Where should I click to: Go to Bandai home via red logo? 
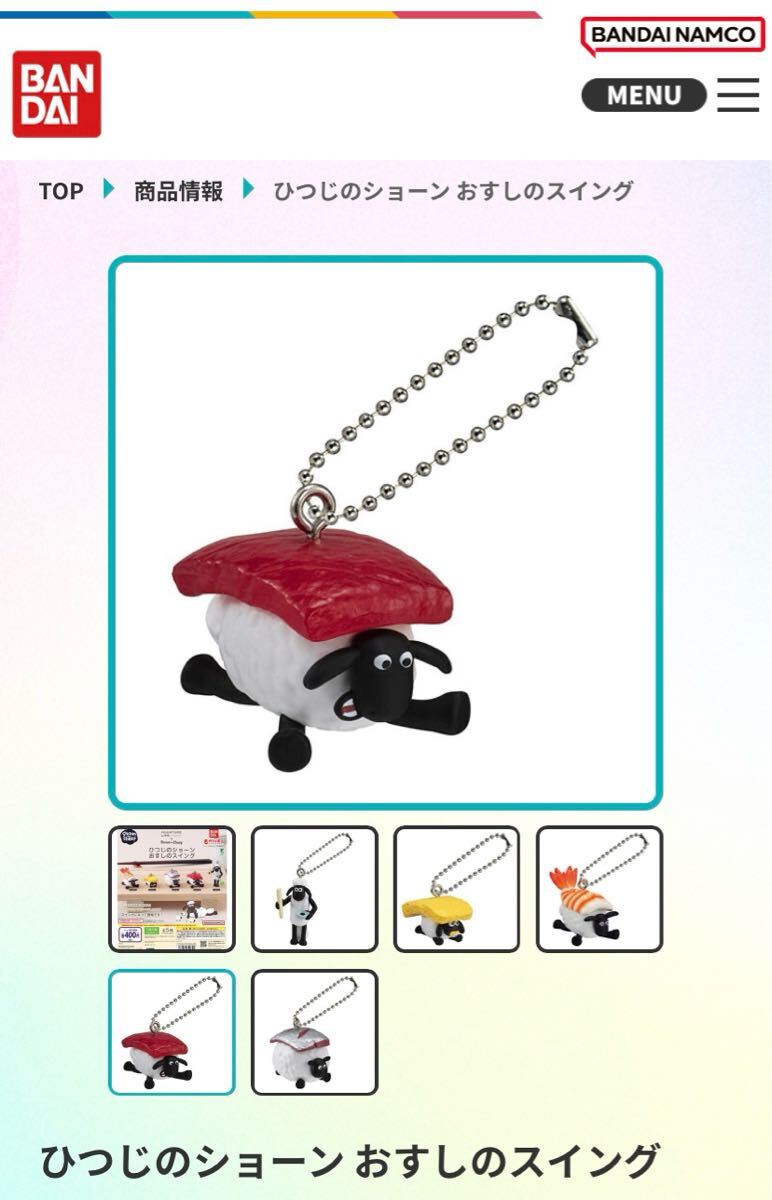point(56,94)
